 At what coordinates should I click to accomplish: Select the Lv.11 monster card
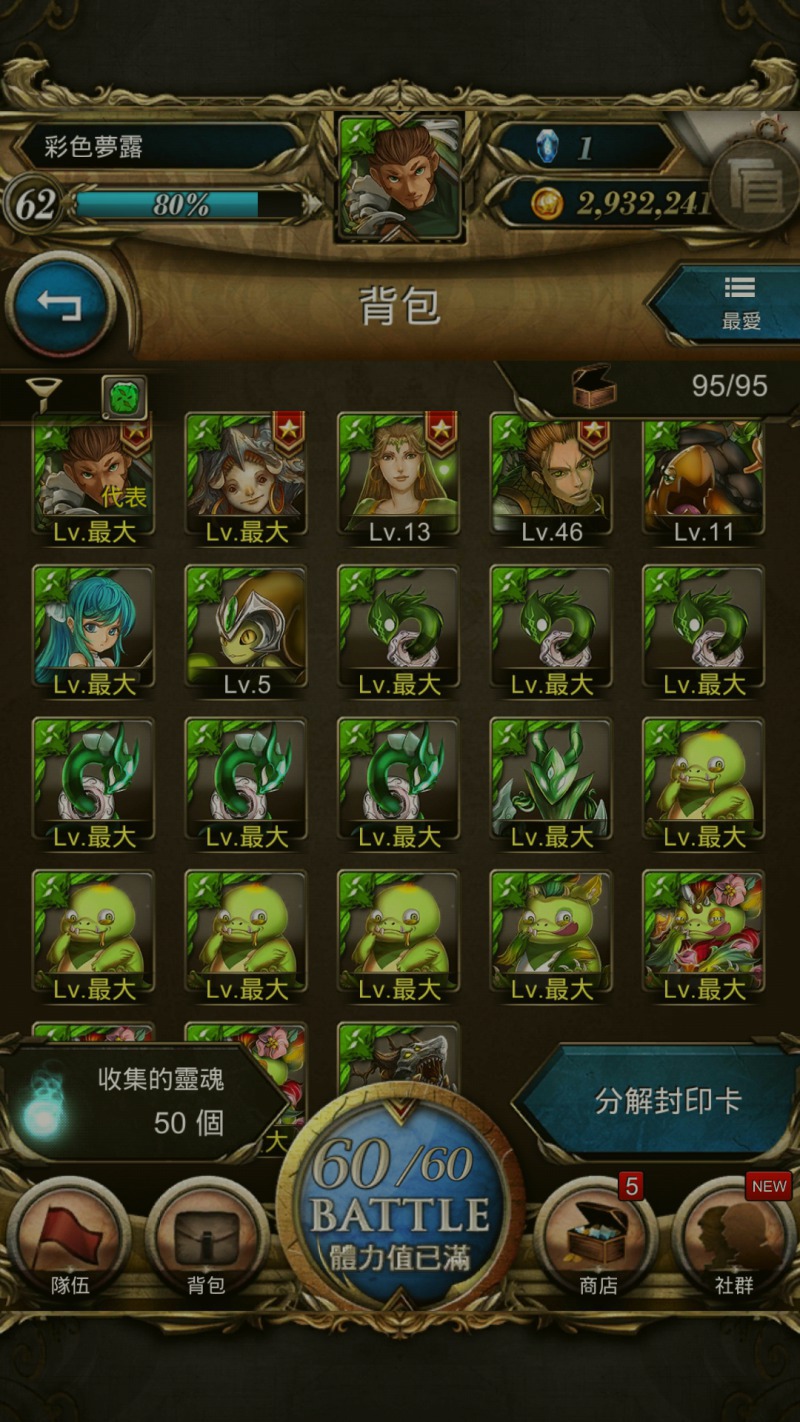(703, 480)
